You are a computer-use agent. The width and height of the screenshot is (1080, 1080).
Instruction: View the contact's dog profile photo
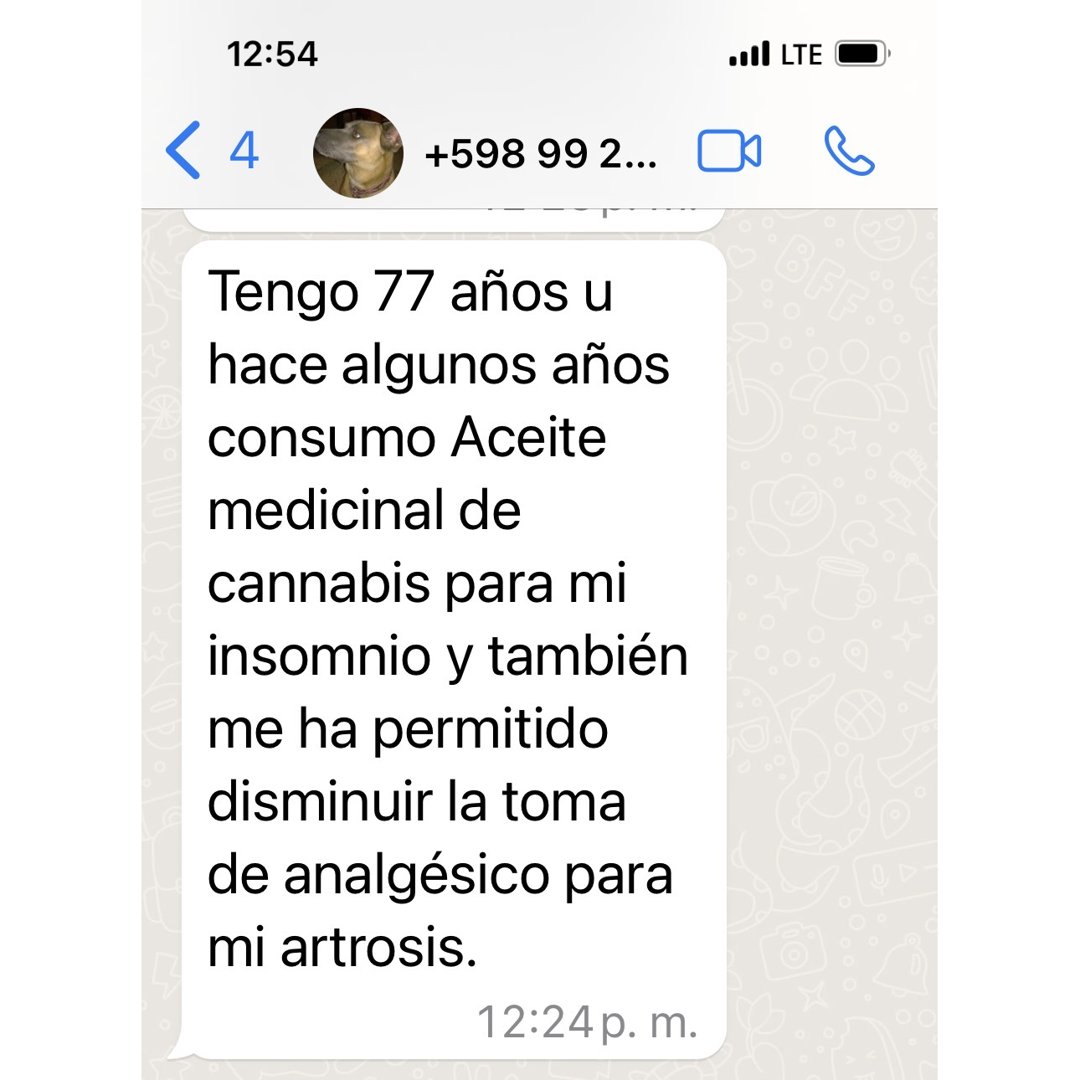point(358,153)
